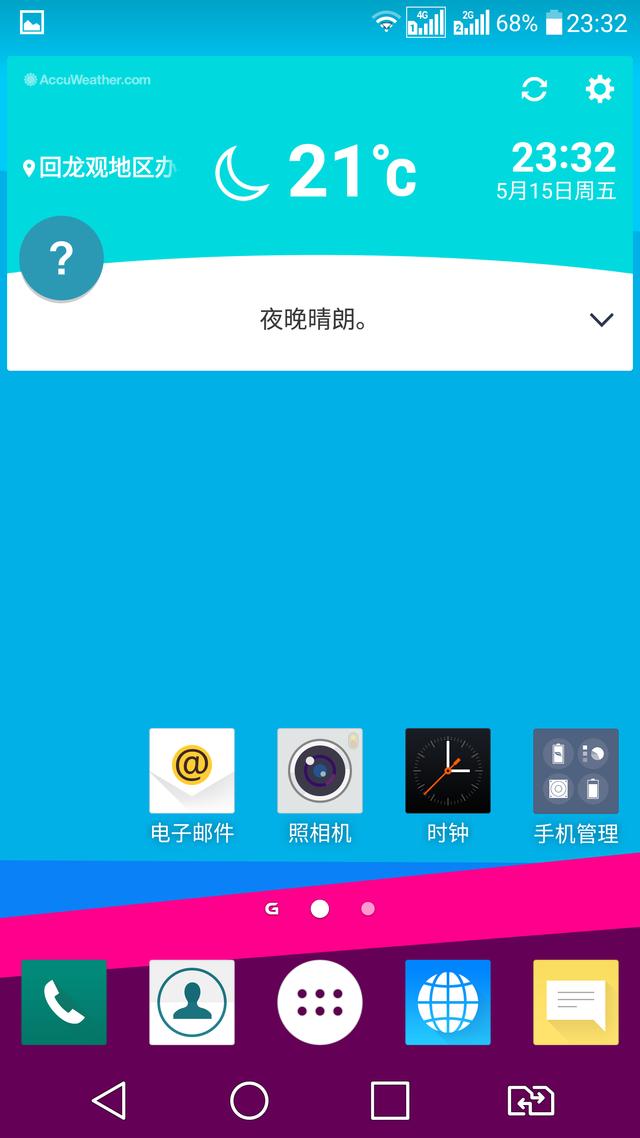This screenshot has width=640, height=1138.
Task: Open the app drawer
Action: coord(320,1002)
